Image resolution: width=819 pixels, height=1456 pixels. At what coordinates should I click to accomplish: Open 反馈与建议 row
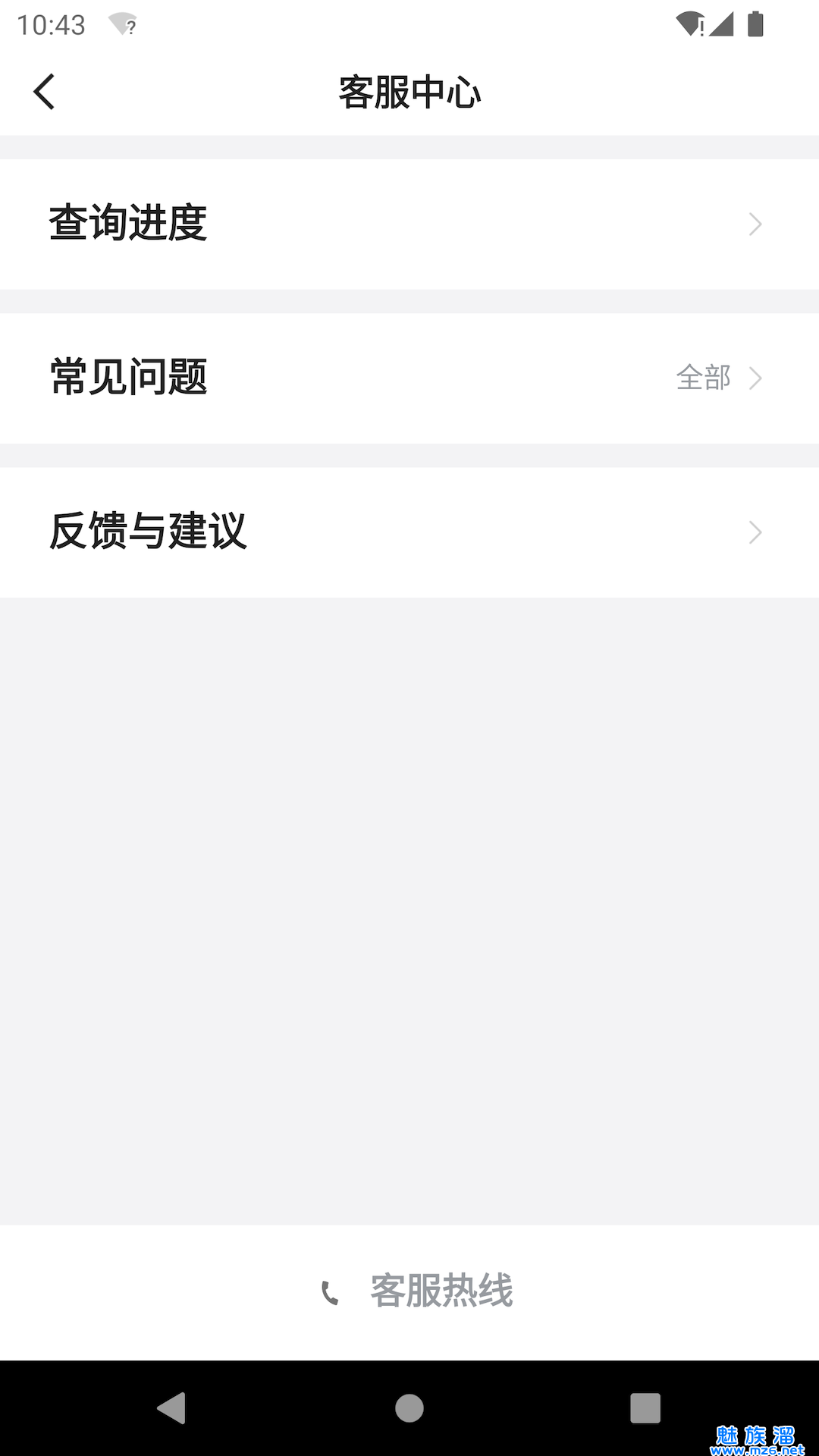coord(409,532)
